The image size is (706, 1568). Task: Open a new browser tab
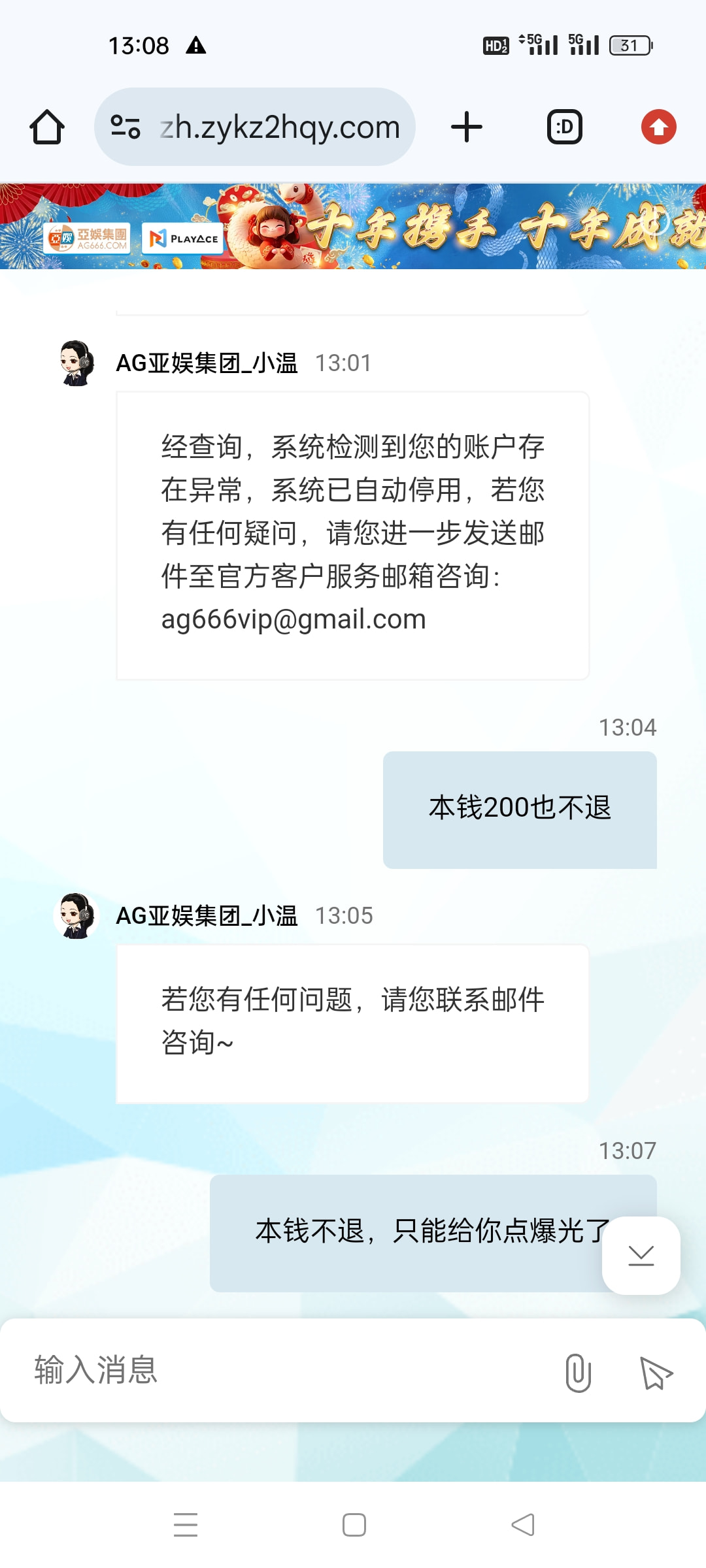coord(467,127)
